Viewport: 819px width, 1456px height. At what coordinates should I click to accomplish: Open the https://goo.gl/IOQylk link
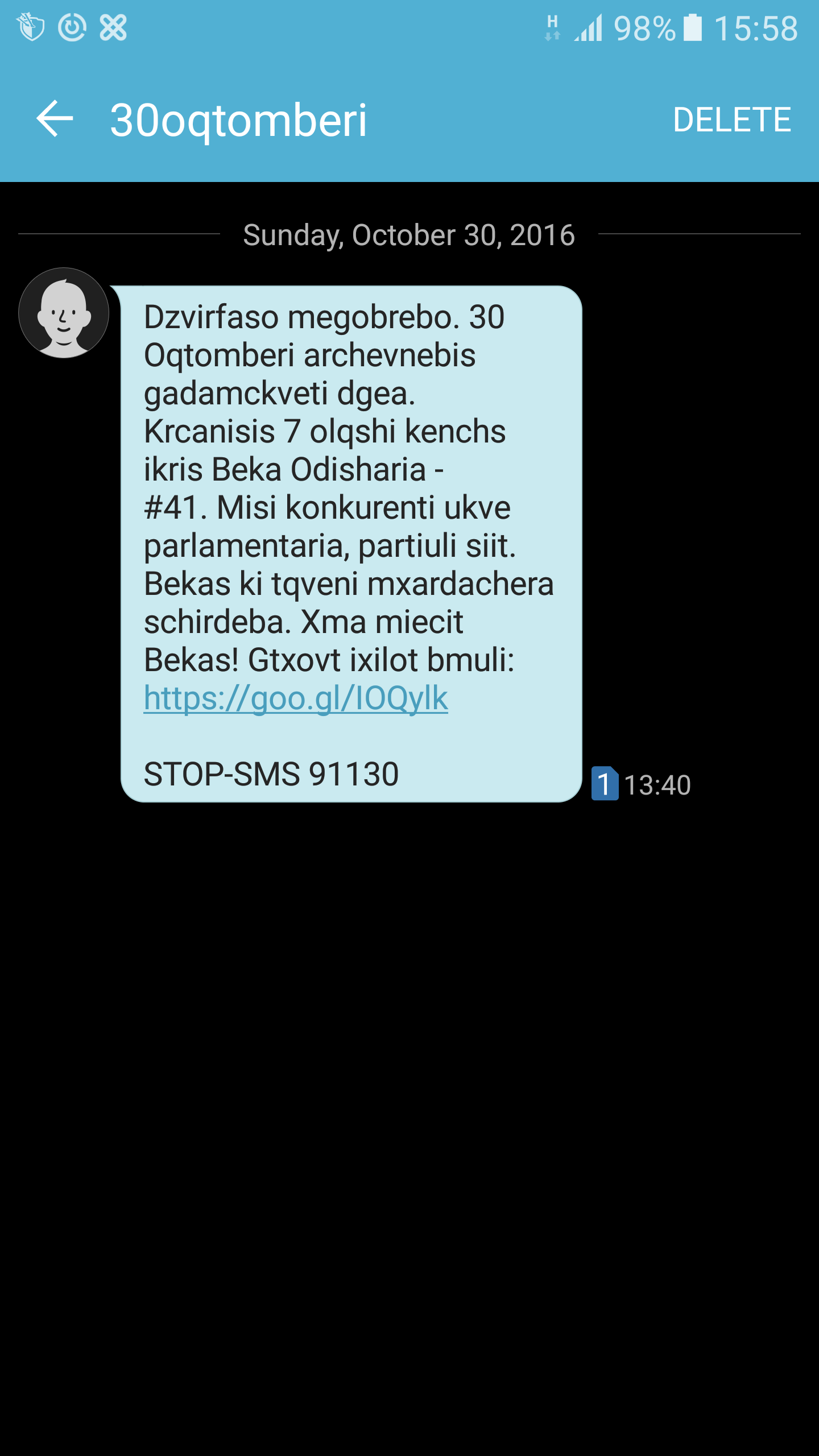point(296,698)
